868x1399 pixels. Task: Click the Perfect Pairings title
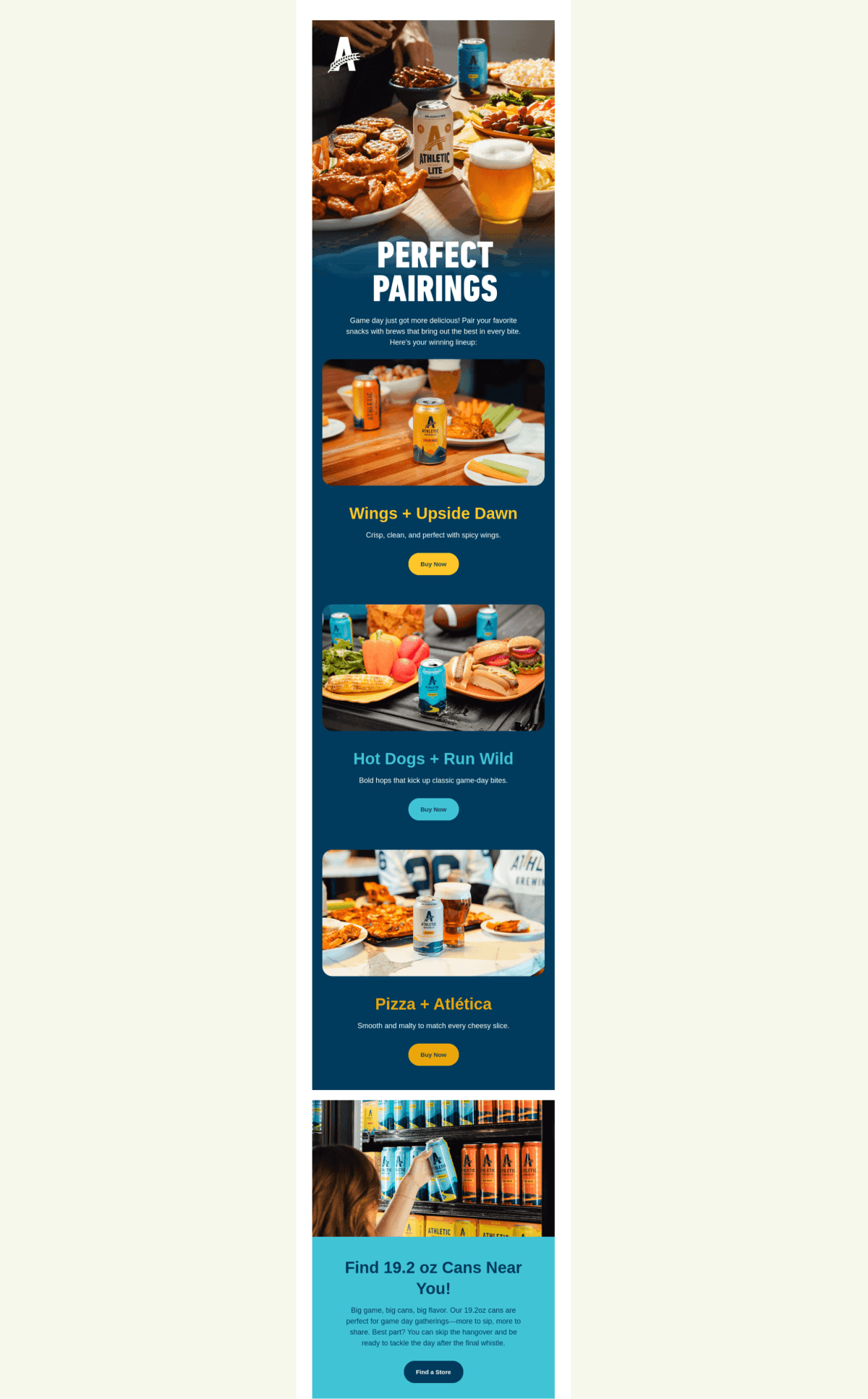click(x=433, y=271)
